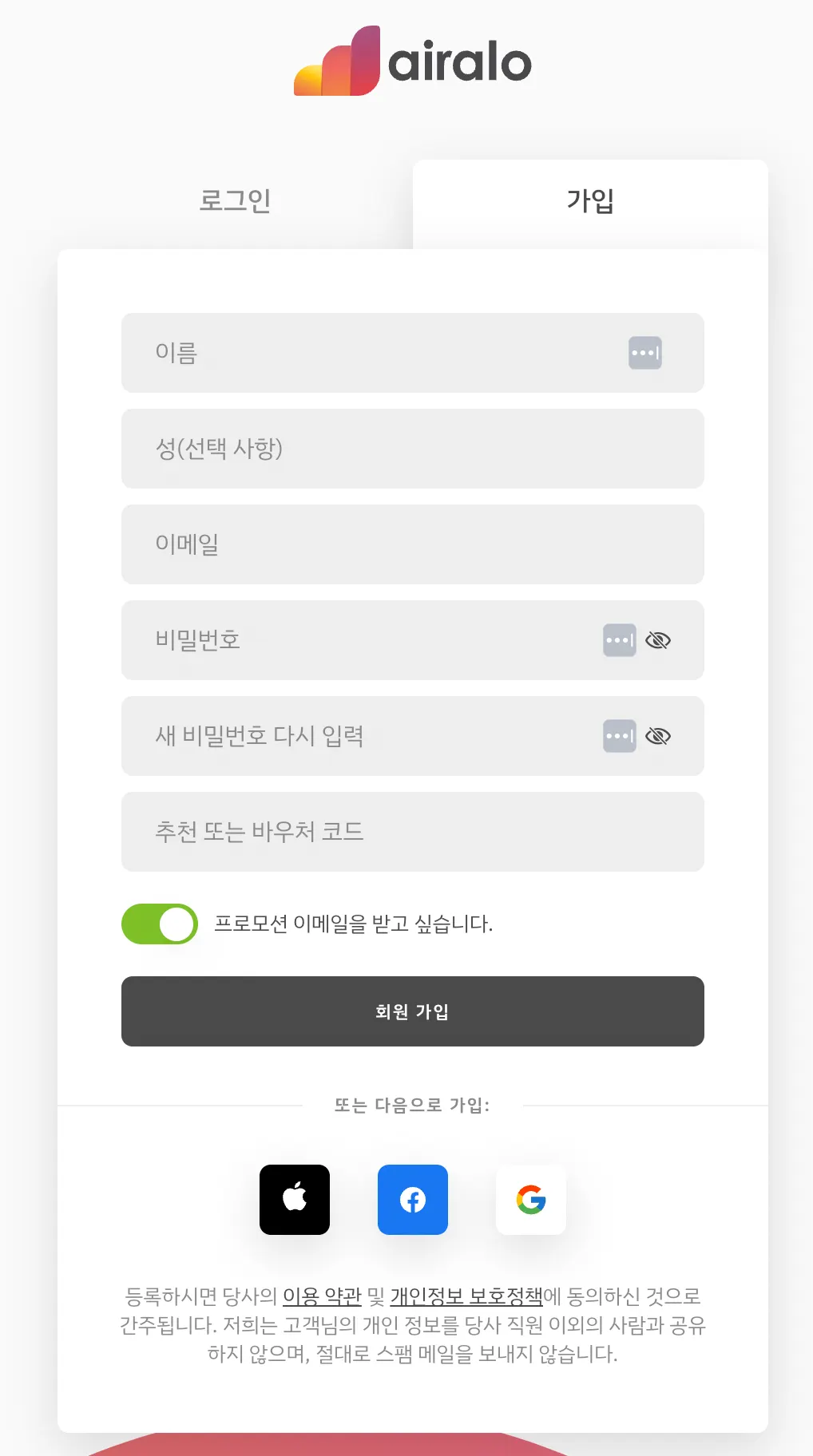Enter the 이메일 field
Viewport: 813px width, 1456px height.
click(412, 544)
